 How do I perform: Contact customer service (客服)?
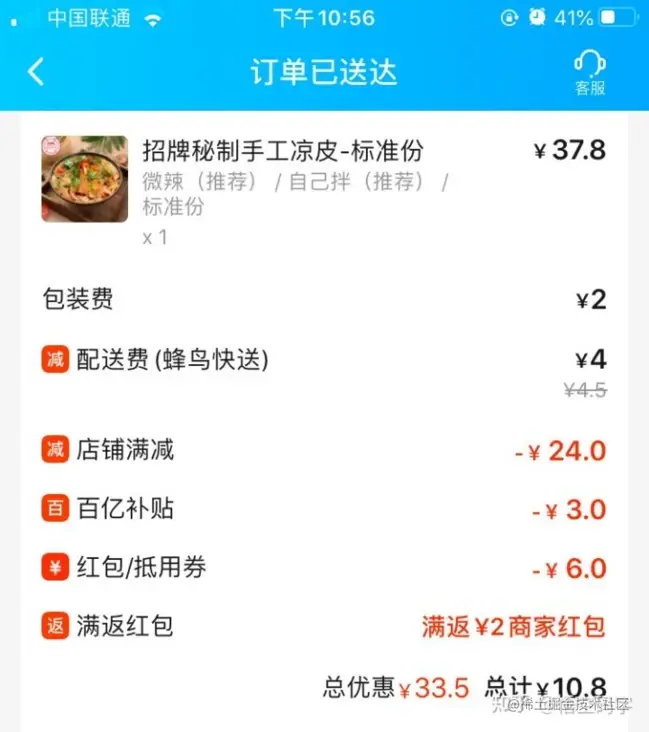click(590, 73)
